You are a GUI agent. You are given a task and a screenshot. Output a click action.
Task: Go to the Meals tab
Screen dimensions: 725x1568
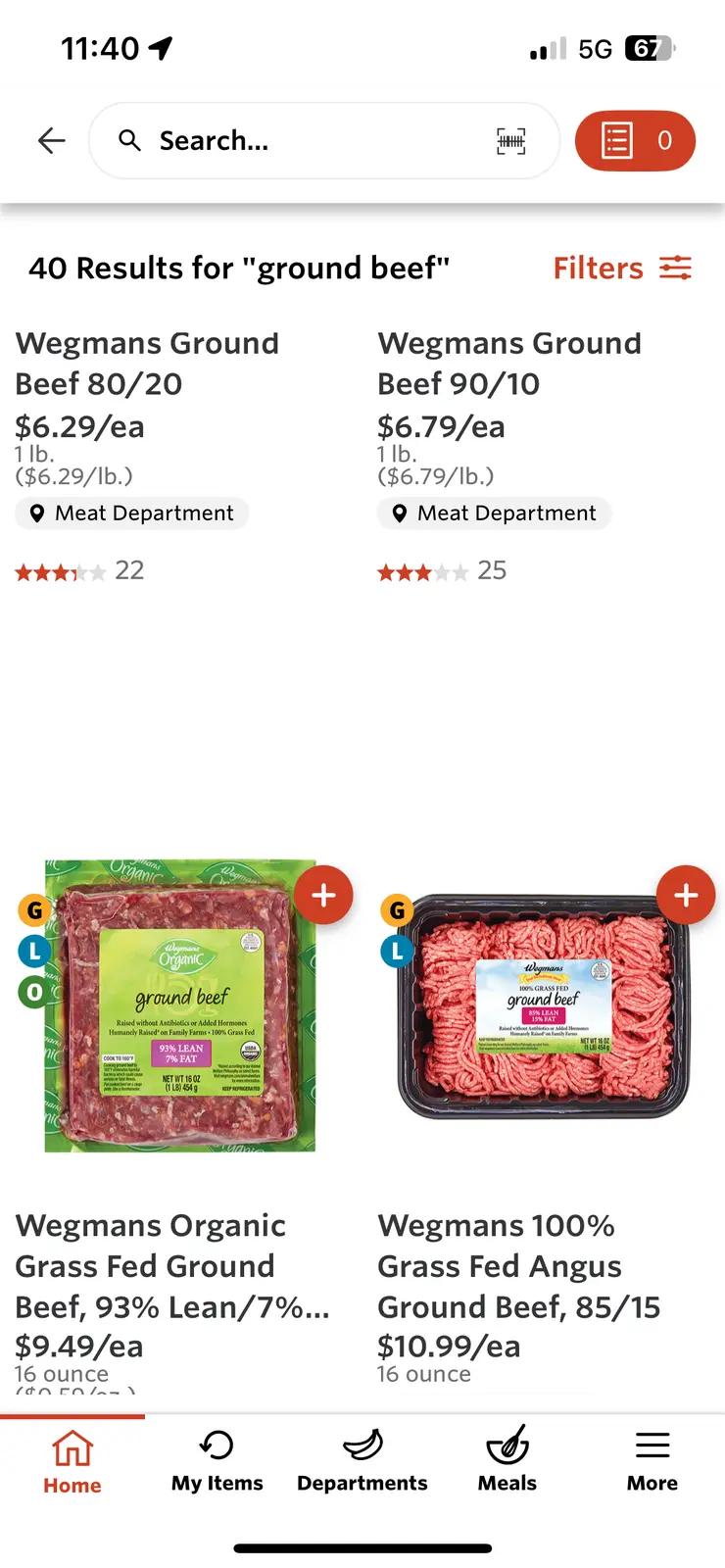coord(507,1460)
